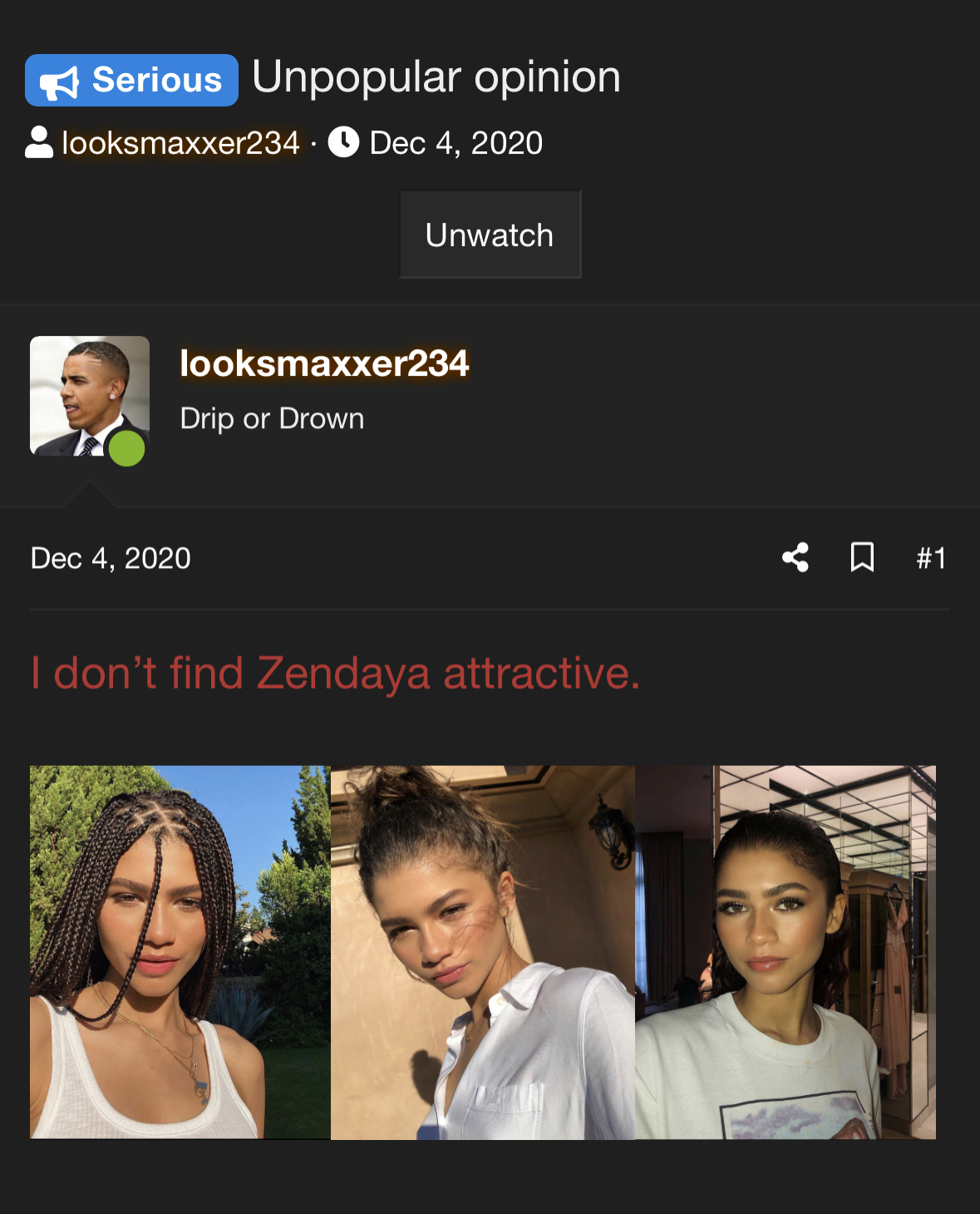Enlarge the third attached photo in t-shirt

(x=785, y=952)
